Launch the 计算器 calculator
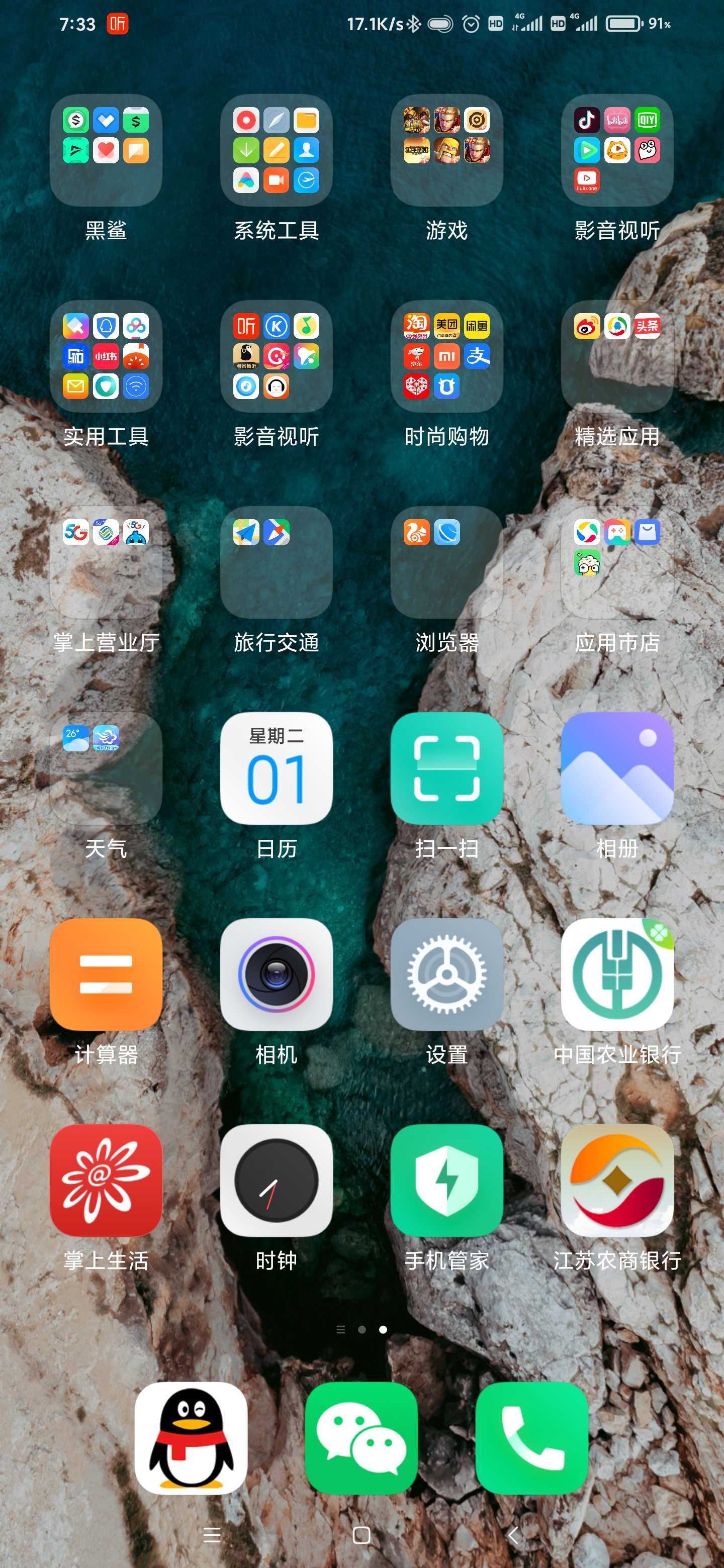Viewport: 724px width, 1568px height. pyautogui.click(x=106, y=974)
